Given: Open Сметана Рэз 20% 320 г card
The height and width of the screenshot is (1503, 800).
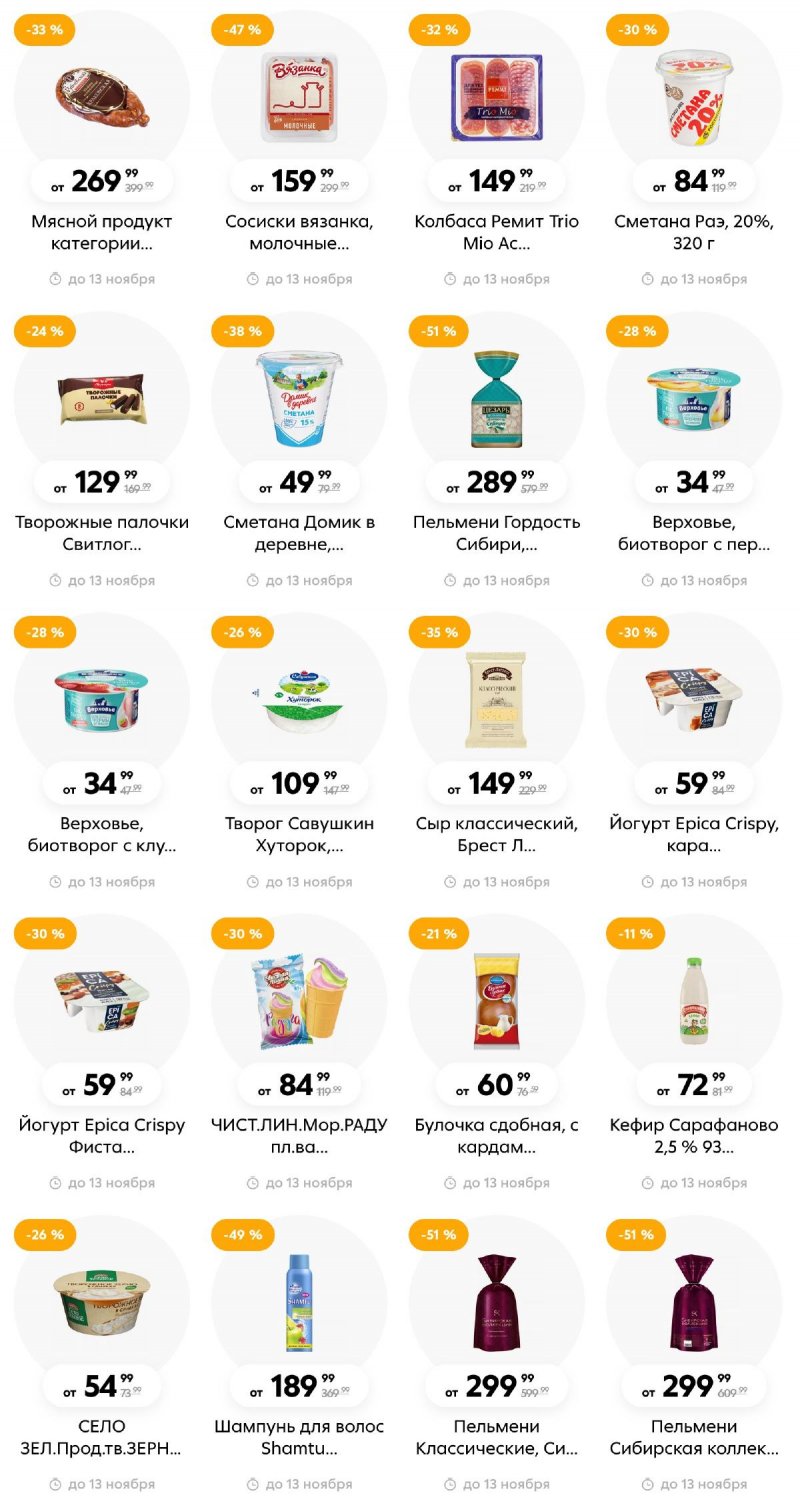Looking at the screenshot, I should (694, 98).
